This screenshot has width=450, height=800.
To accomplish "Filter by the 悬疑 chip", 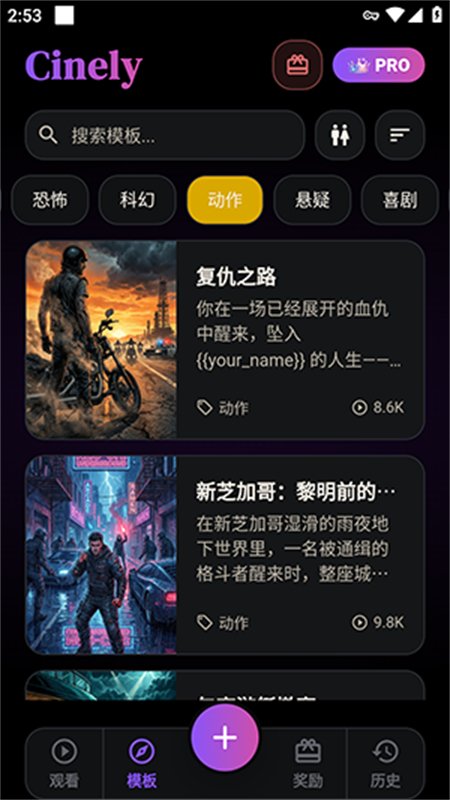I will 312,200.
